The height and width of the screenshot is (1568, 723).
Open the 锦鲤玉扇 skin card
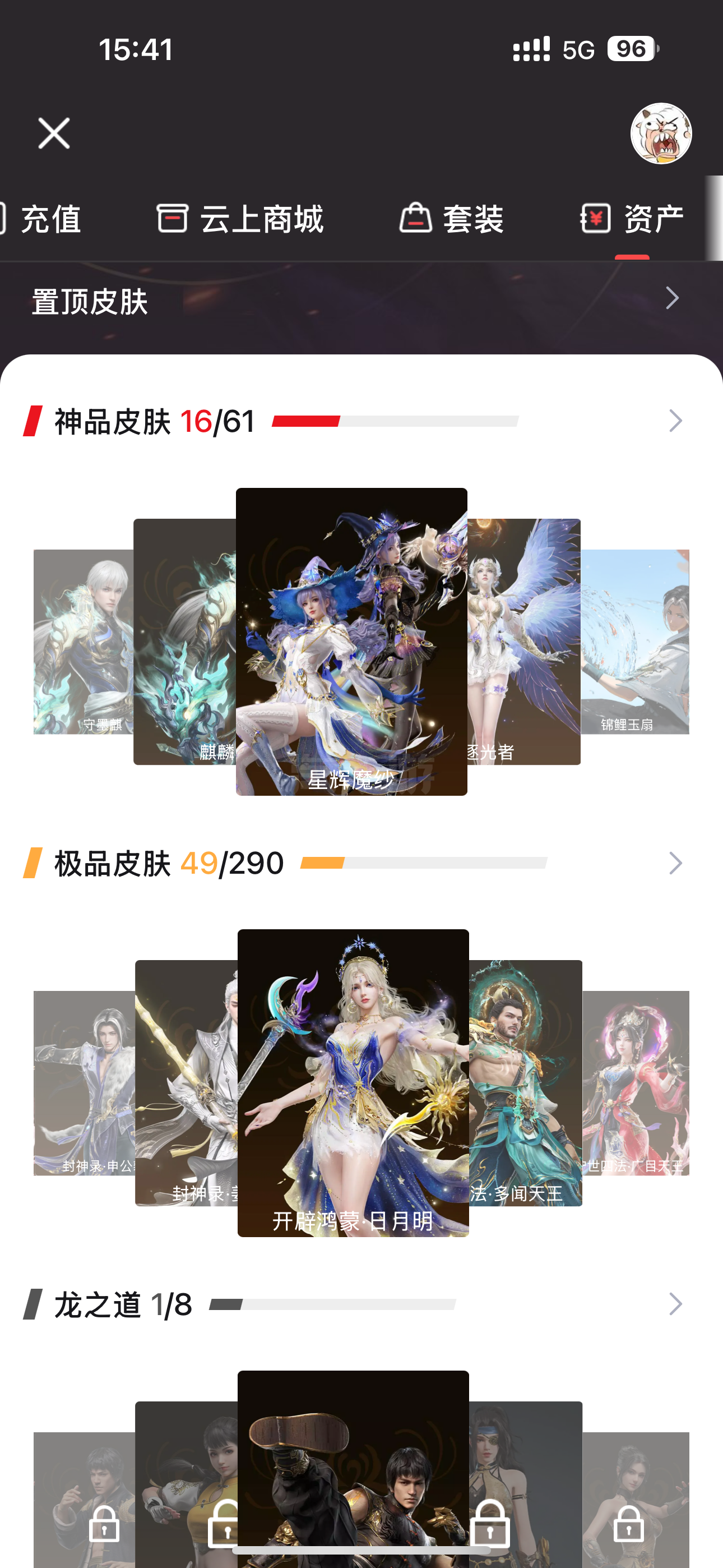636,642
